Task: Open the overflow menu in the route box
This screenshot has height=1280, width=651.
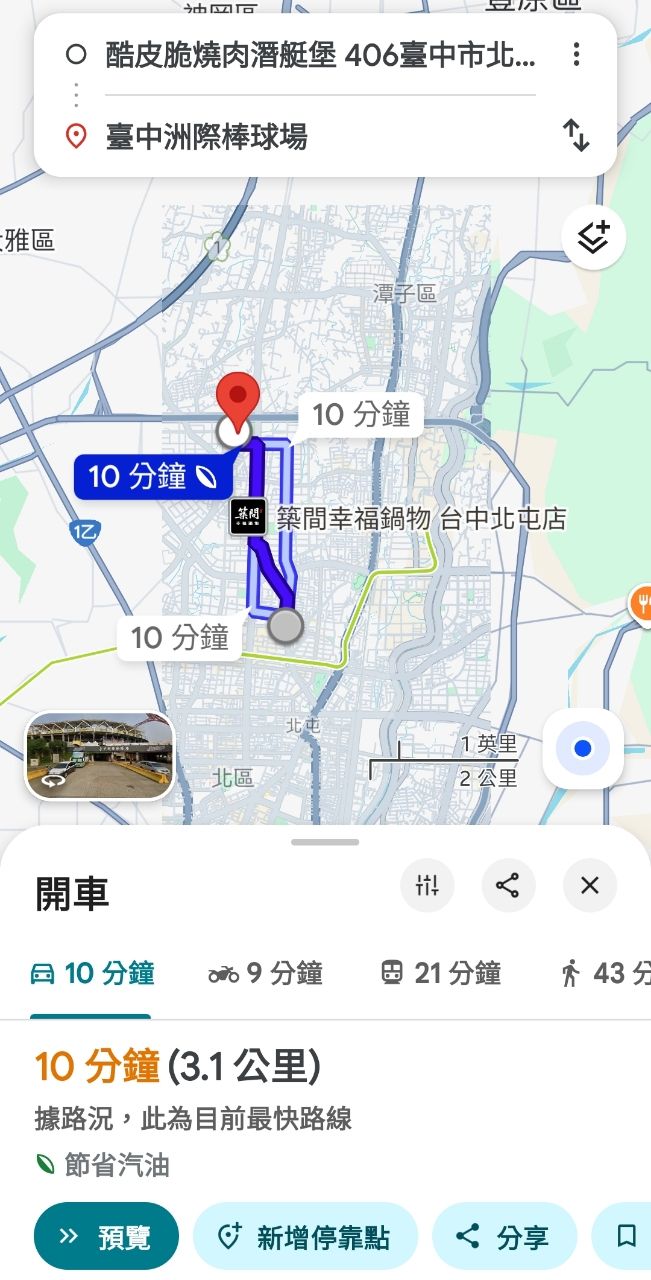Action: coord(576,55)
